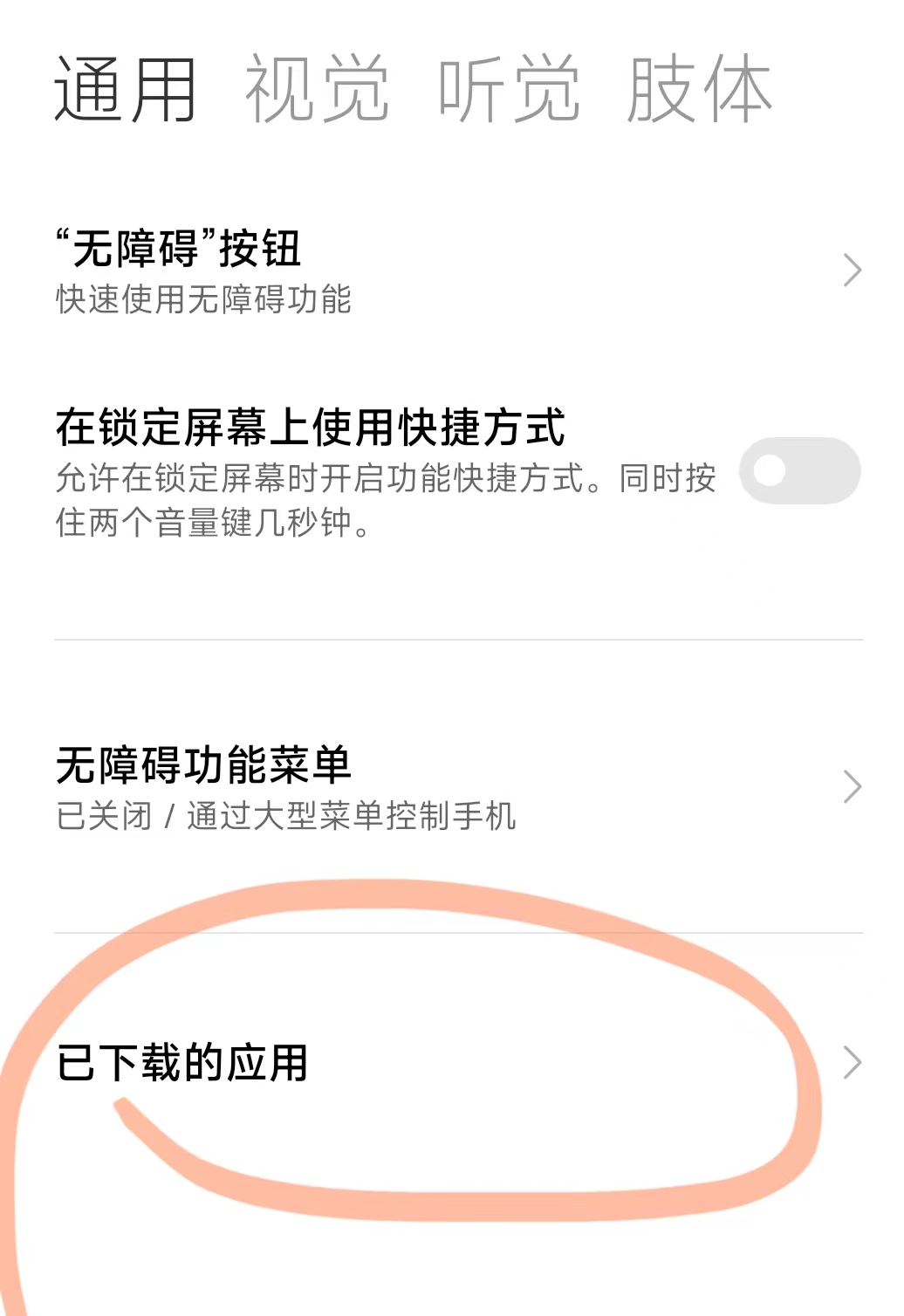Screen dimensions: 904x1316
Task: Tap the divider area between setting groups
Action: (452, 640)
